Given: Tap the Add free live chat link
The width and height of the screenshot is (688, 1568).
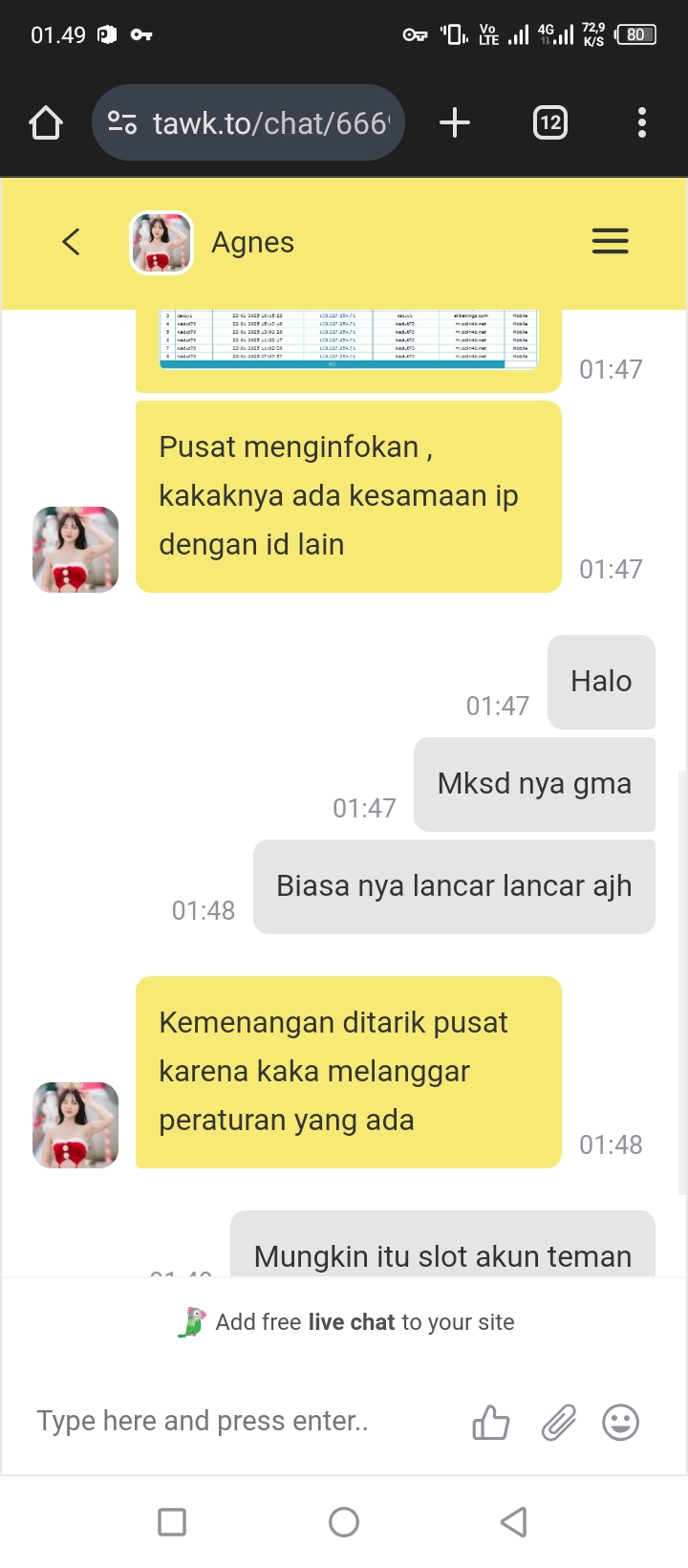Looking at the screenshot, I should point(364,1322).
